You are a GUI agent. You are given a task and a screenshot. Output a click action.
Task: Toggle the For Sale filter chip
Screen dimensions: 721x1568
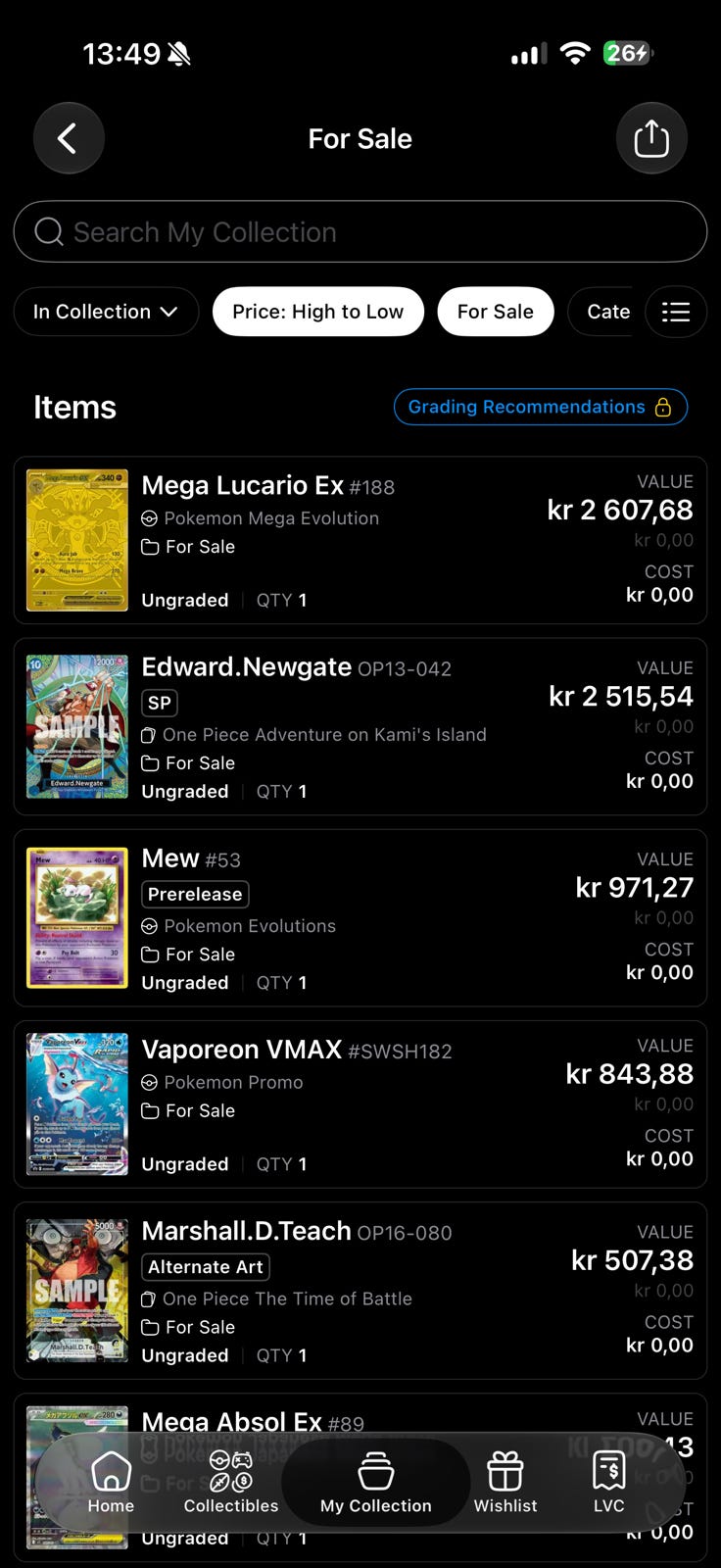(x=496, y=312)
